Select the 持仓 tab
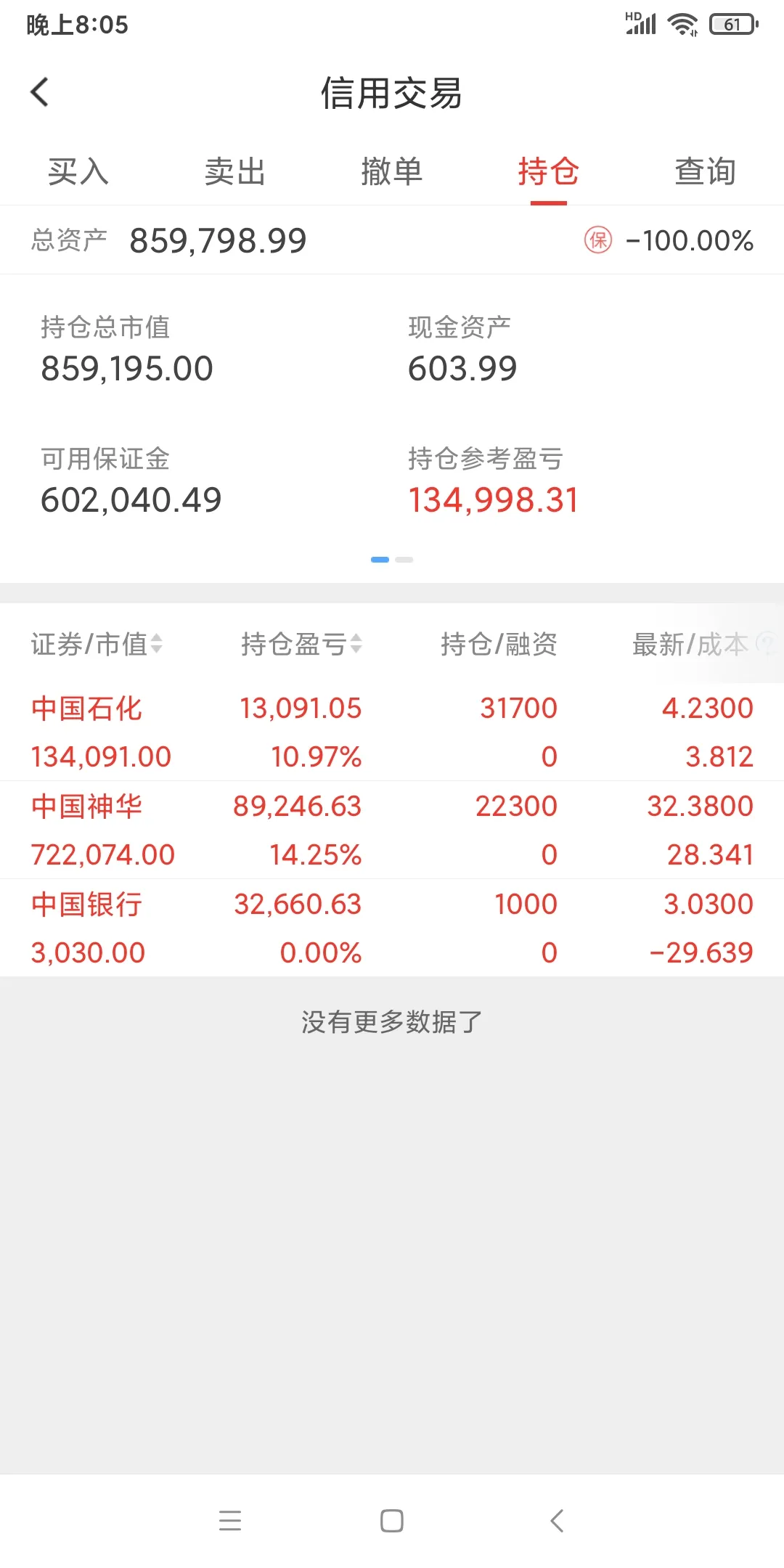Viewport: 784px width, 1568px height. tap(549, 172)
